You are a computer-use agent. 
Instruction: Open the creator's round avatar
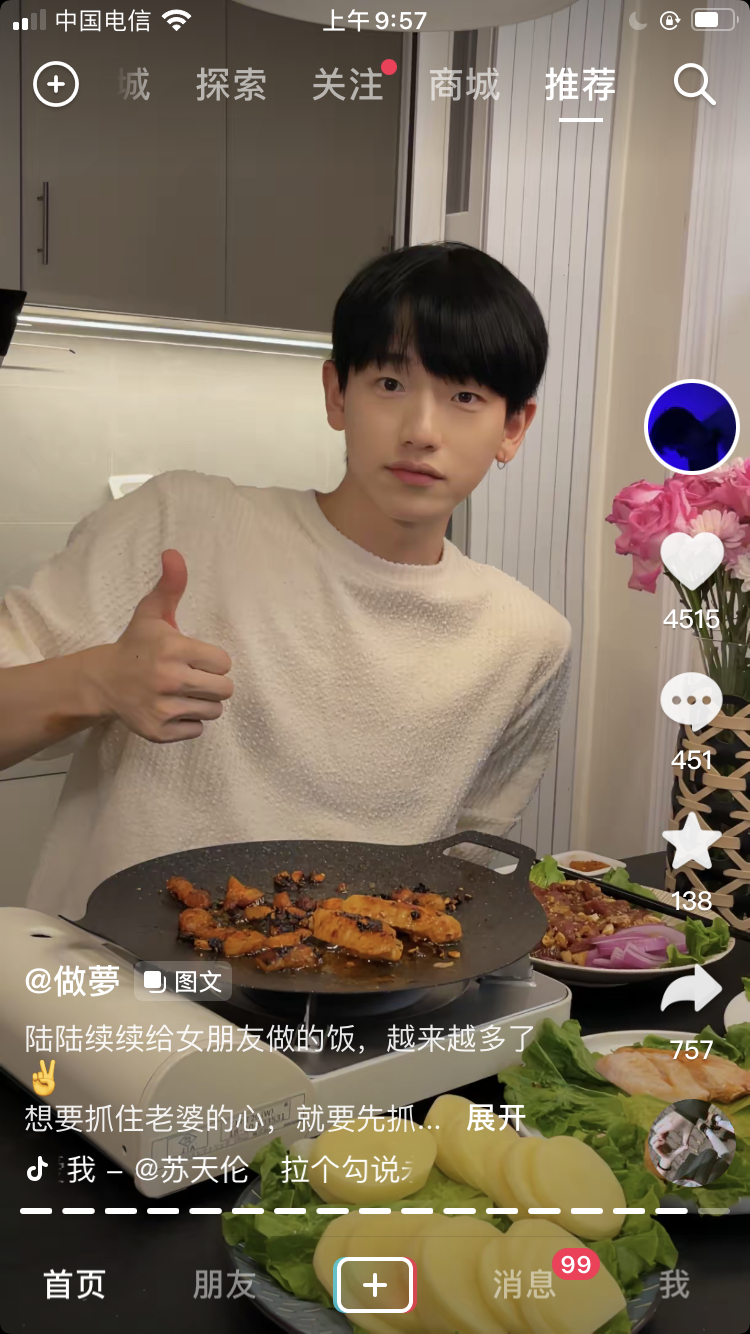pos(691,427)
